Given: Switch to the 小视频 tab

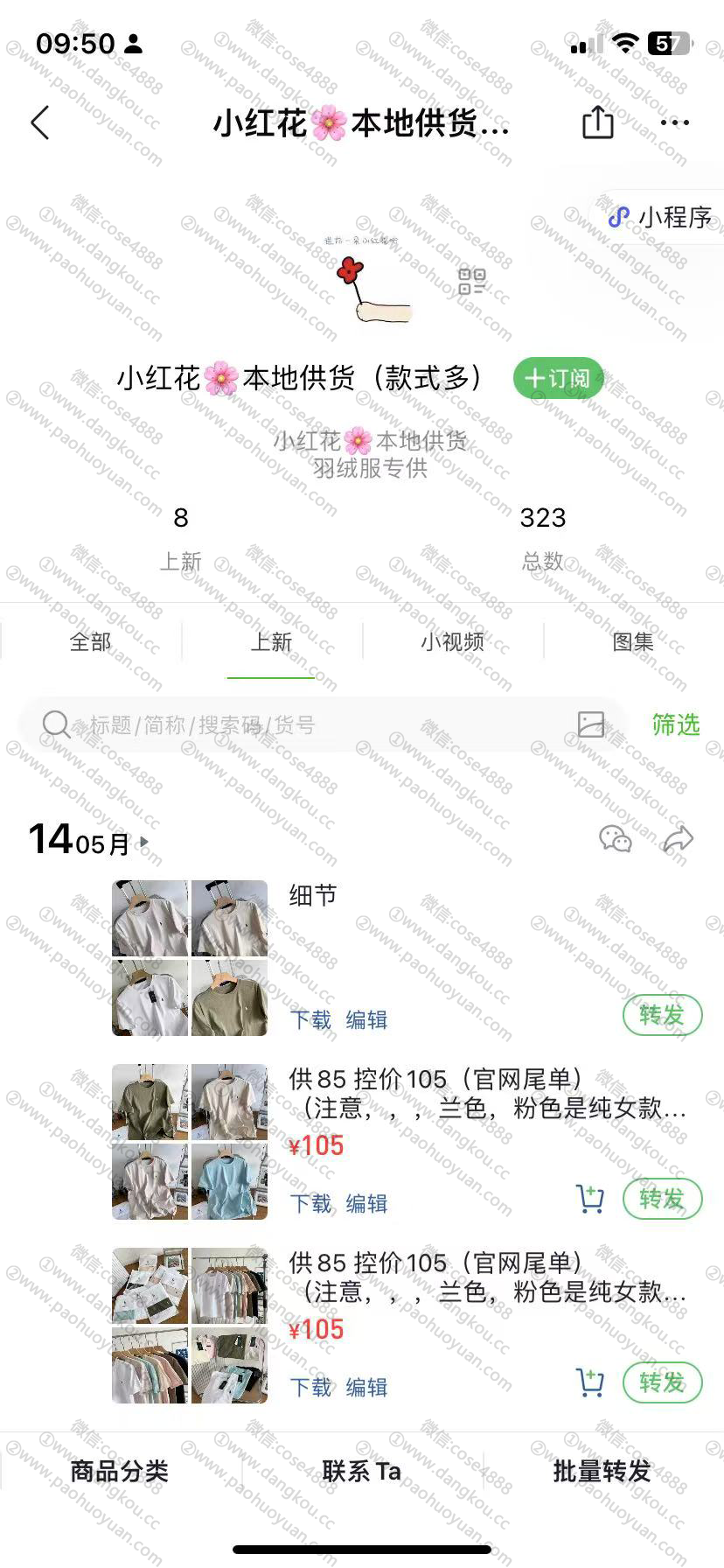Looking at the screenshot, I should pos(452,642).
